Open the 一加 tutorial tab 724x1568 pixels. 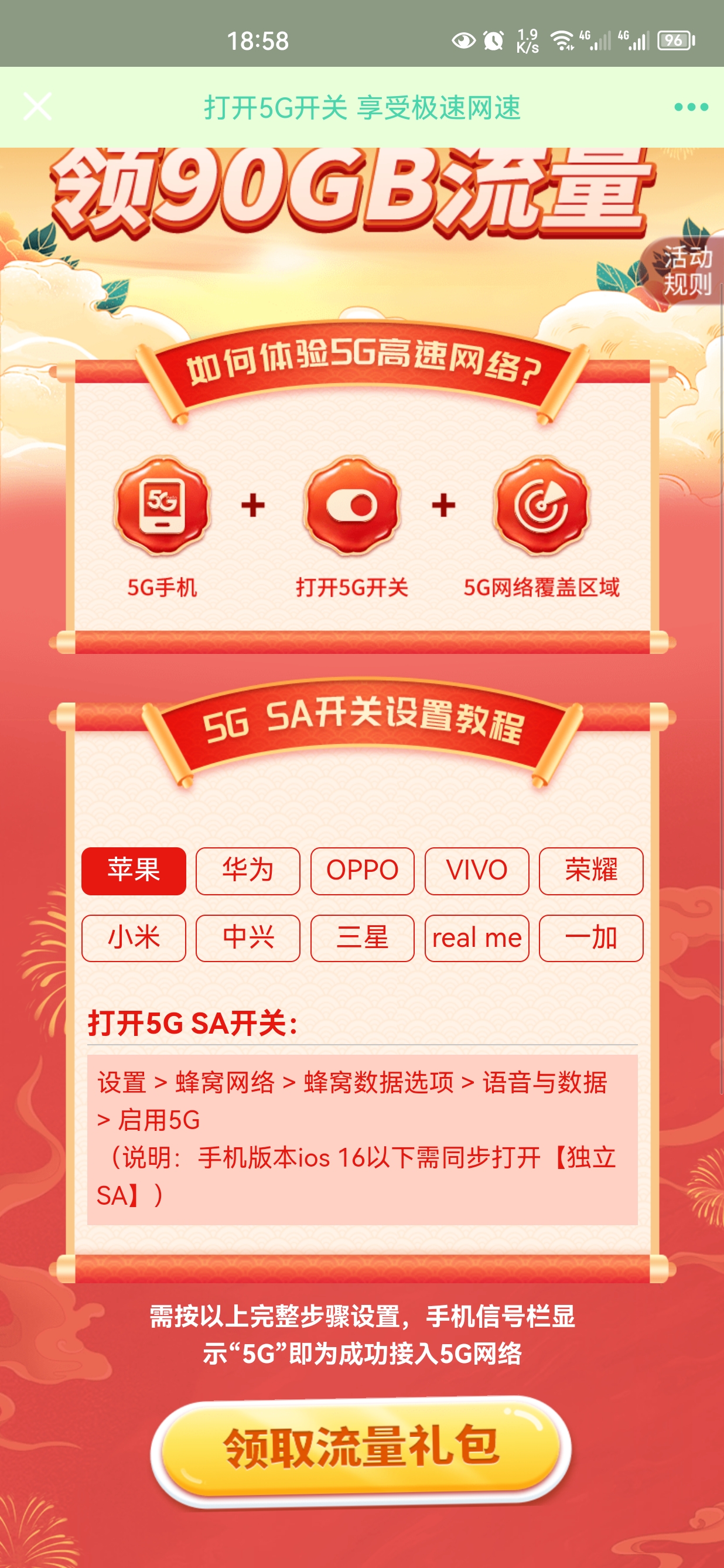590,938
